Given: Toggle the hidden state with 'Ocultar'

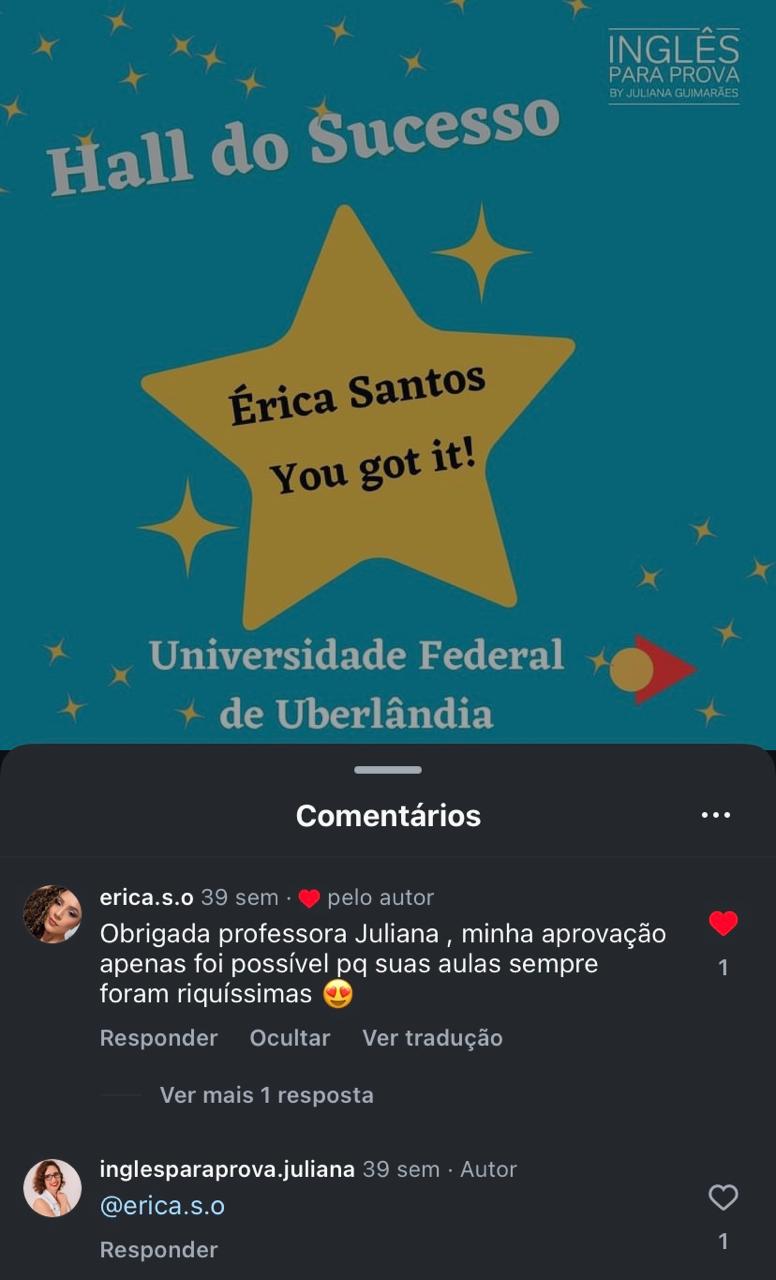Looking at the screenshot, I should pyautogui.click(x=290, y=1038).
